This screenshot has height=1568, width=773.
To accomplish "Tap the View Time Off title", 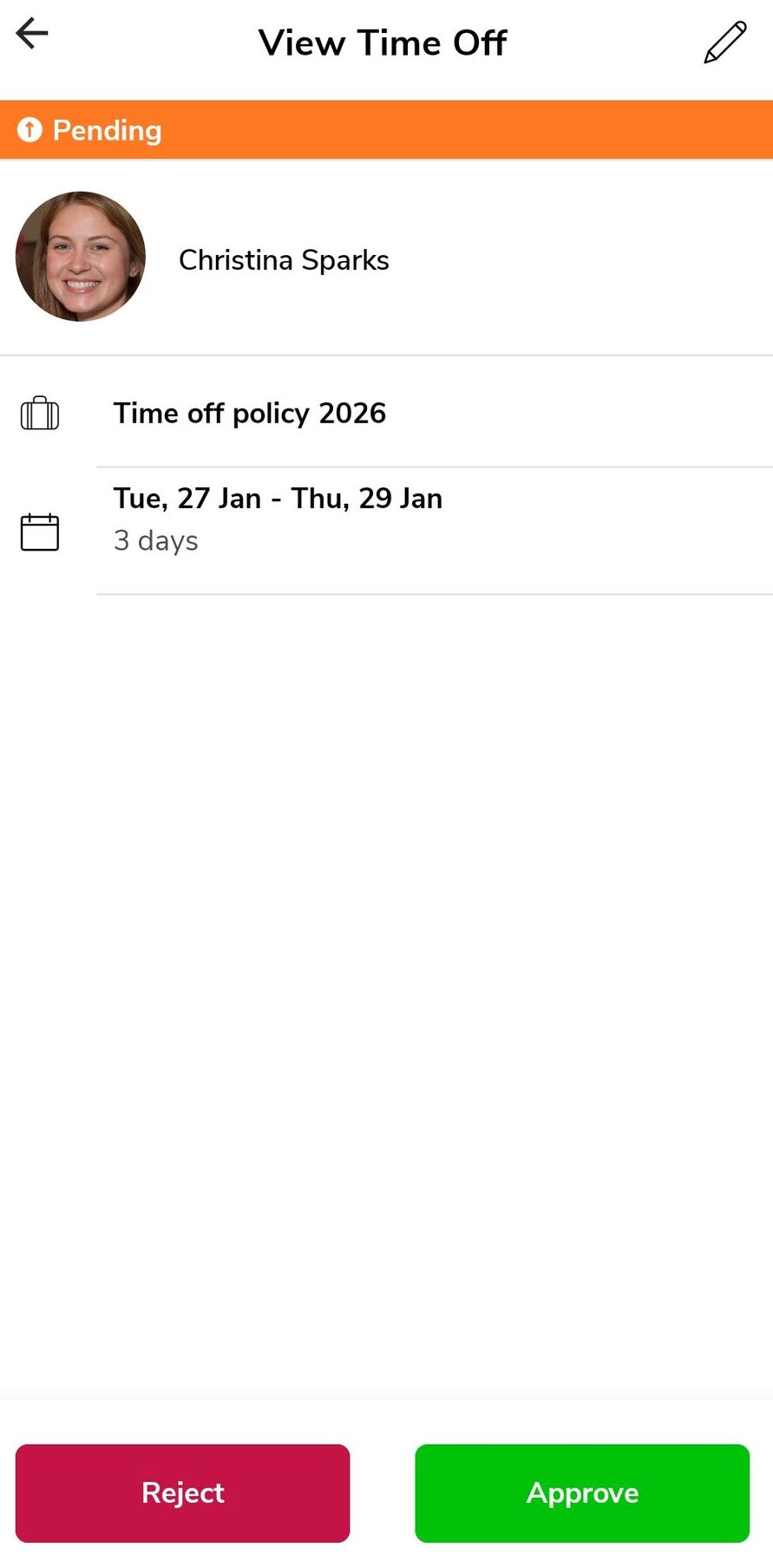I will point(383,42).
